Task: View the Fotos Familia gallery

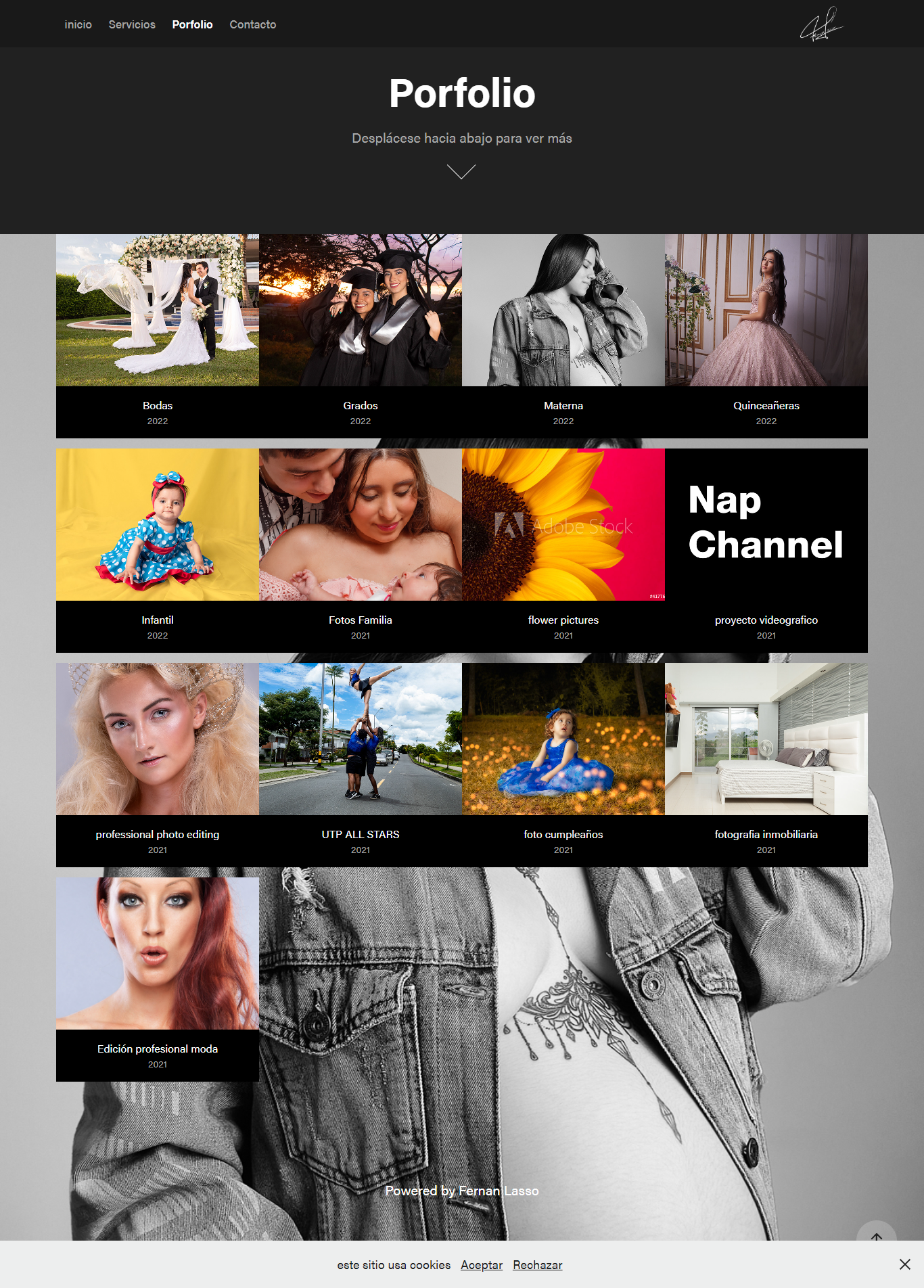Action: click(361, 550)
